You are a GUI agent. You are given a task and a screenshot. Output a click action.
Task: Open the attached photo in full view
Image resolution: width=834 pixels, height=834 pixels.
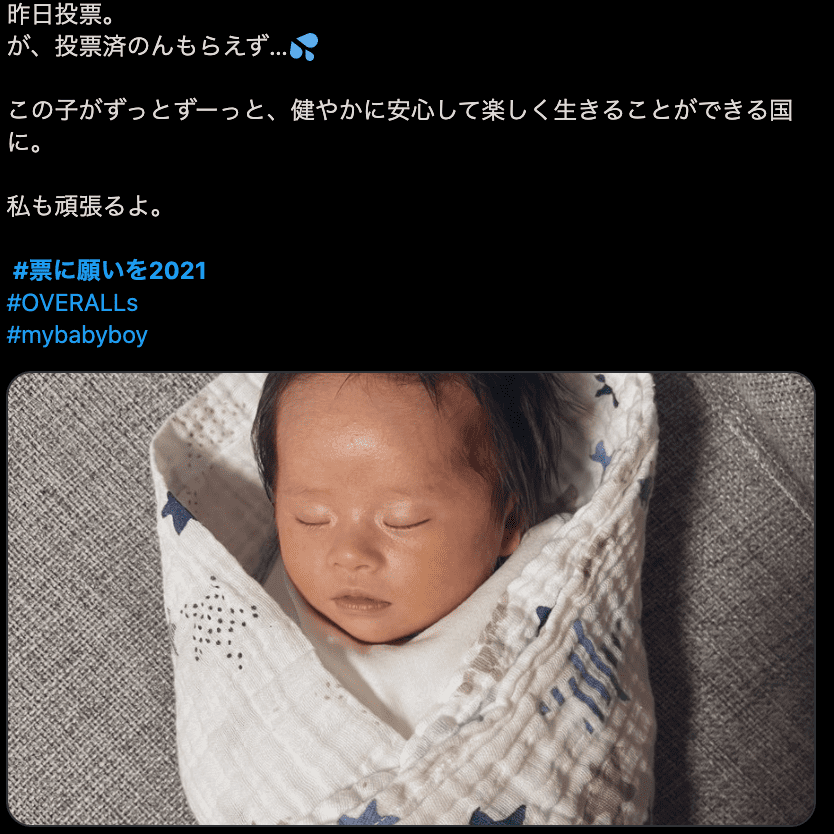pyautogui.click(x=411, y=600)
